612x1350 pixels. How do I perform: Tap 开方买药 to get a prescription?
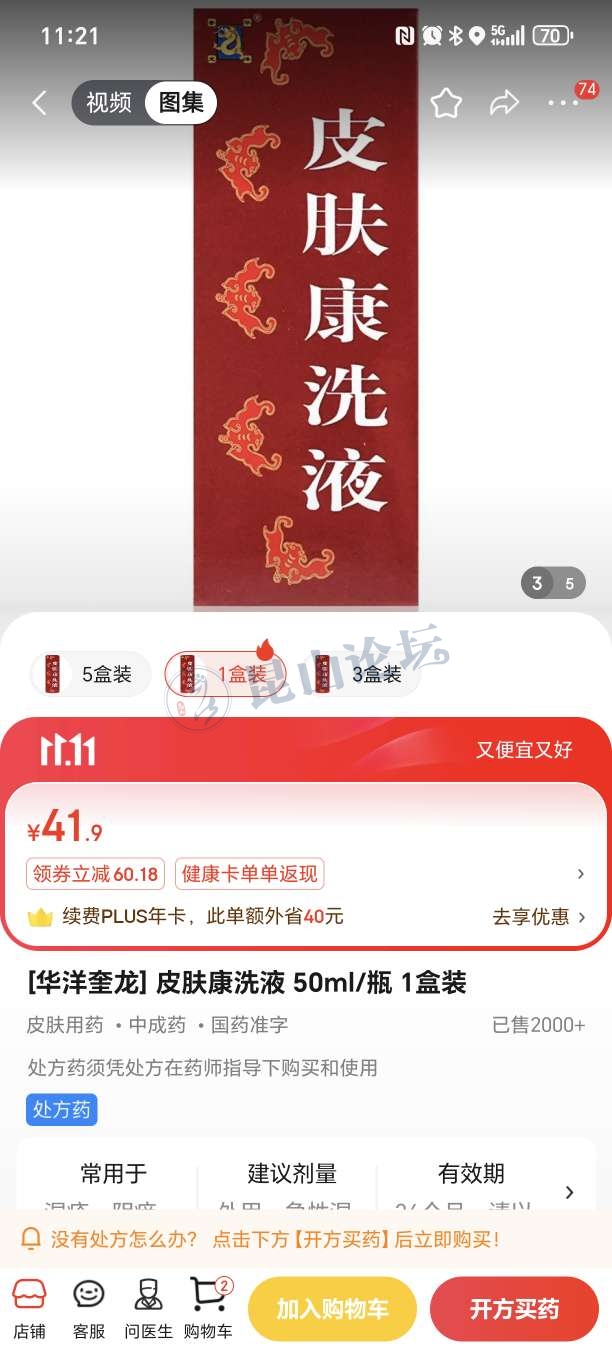tap(514, 1308)
